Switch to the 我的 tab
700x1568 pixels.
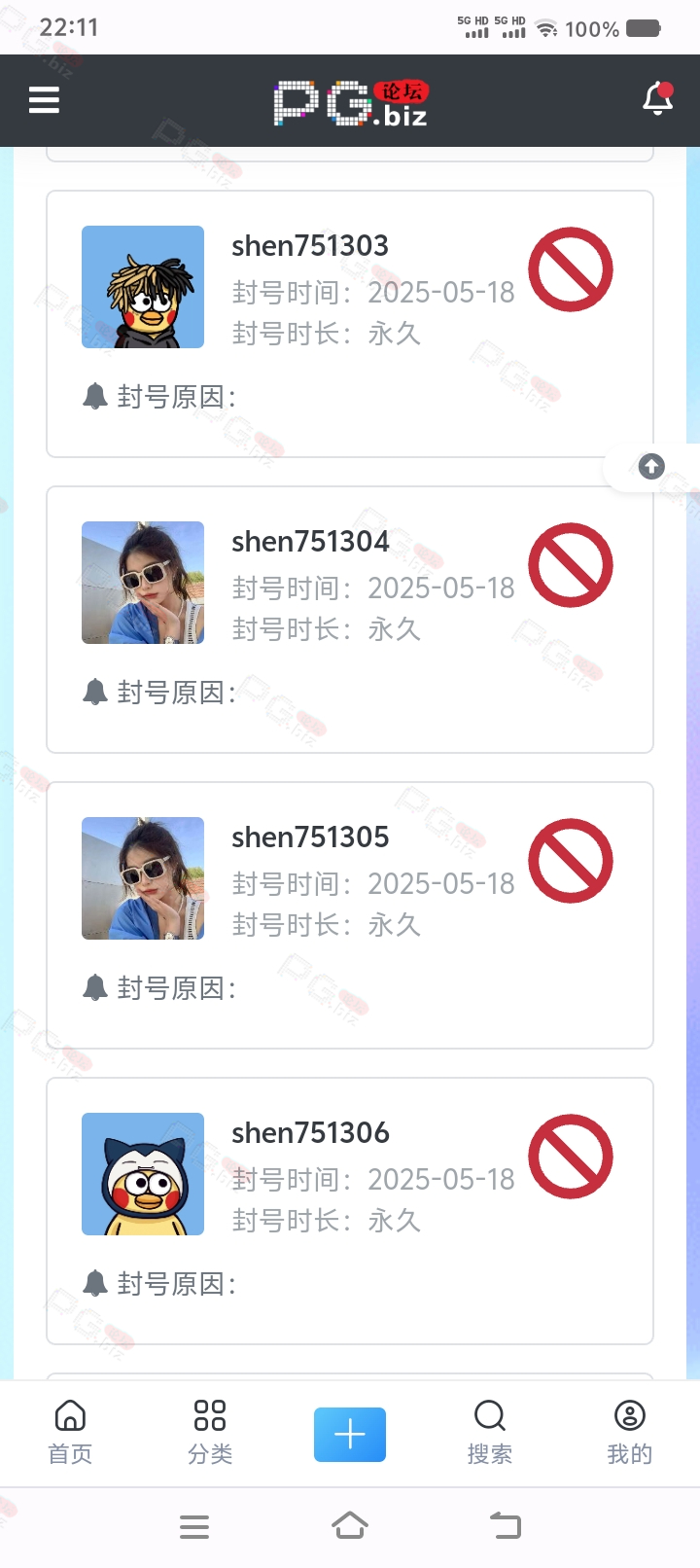click(x=630, y=1433)
